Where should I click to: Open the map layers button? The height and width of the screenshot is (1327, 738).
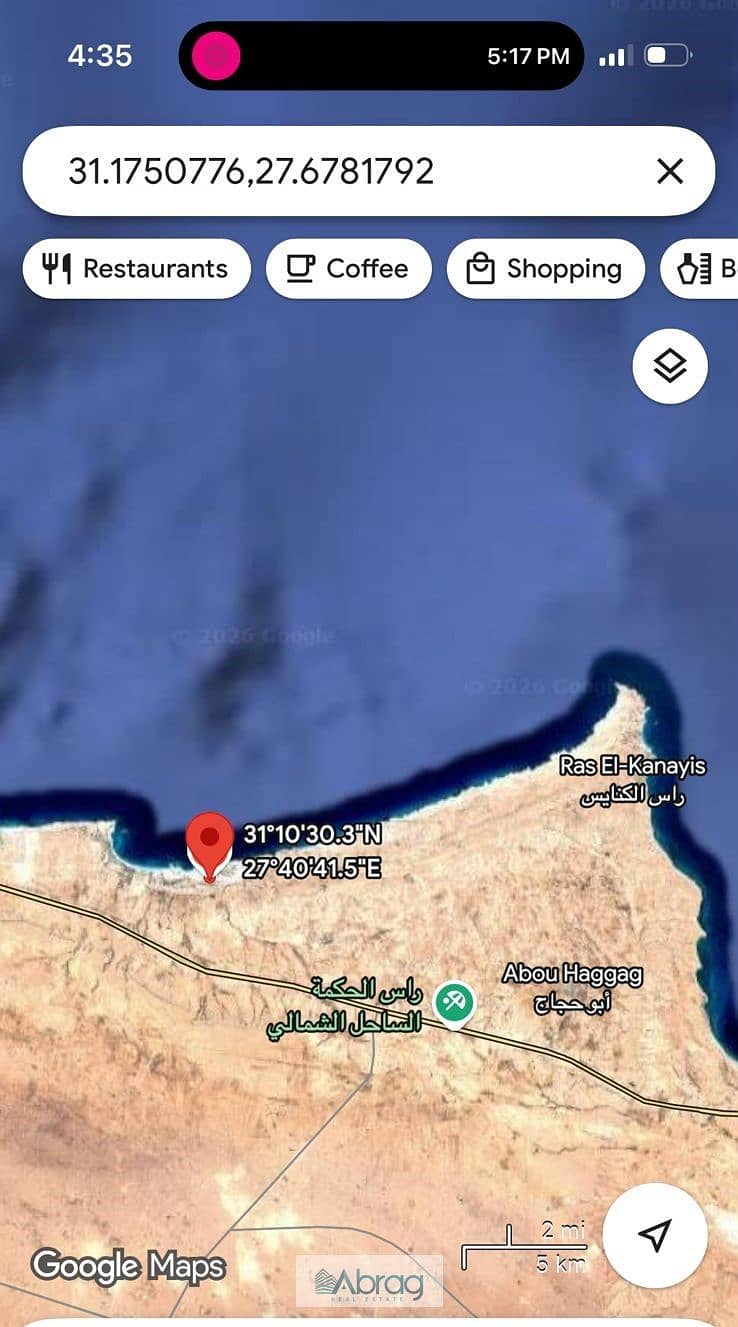pos(670,367)
